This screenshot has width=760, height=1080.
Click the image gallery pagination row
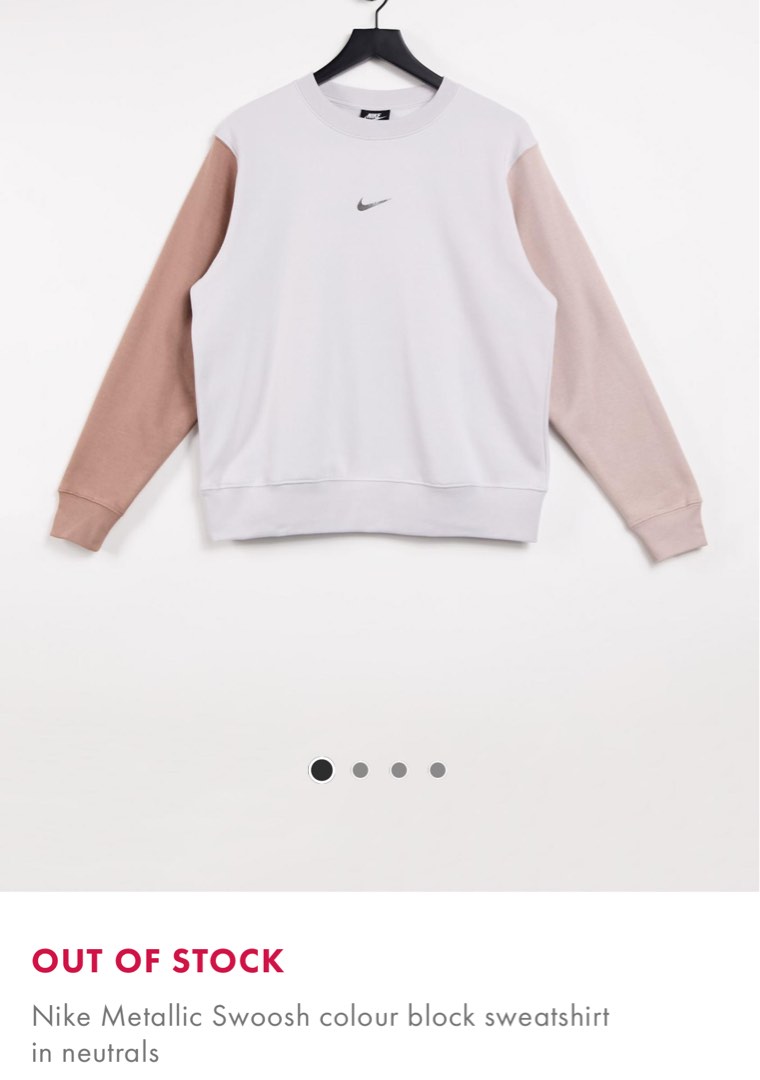(380, 770)
